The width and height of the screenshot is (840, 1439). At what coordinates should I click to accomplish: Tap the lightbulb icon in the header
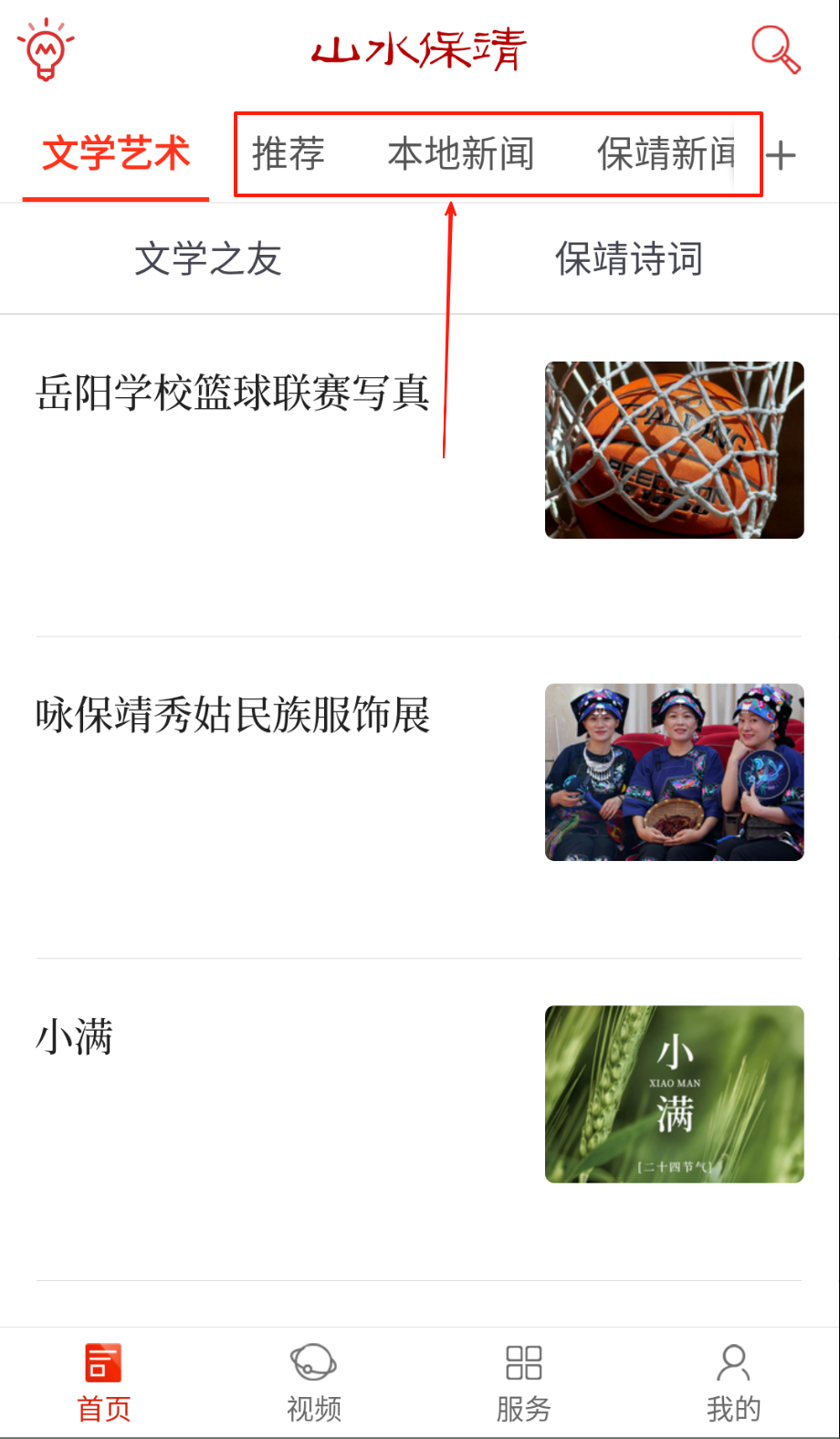(46, 50)
